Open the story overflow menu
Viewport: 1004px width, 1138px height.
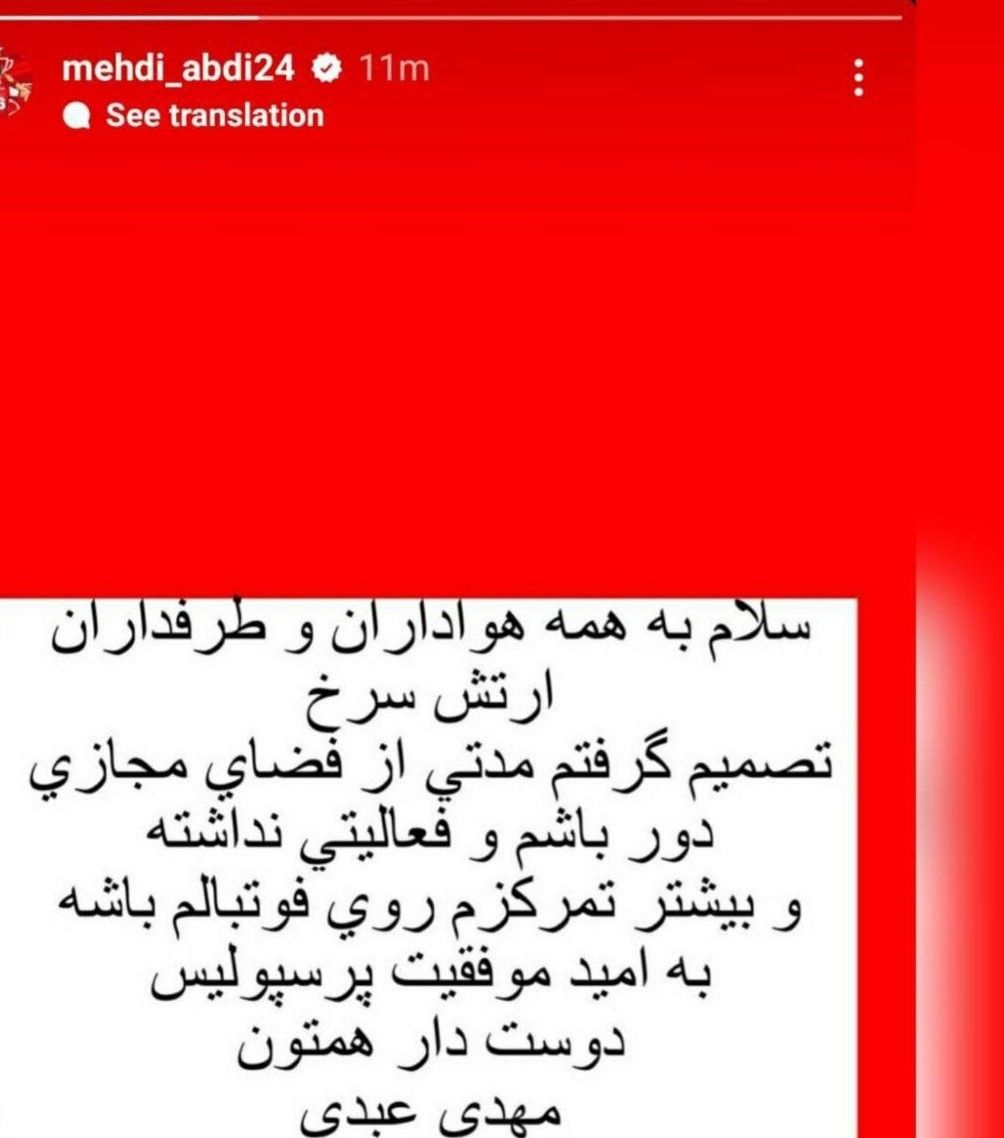858,78
